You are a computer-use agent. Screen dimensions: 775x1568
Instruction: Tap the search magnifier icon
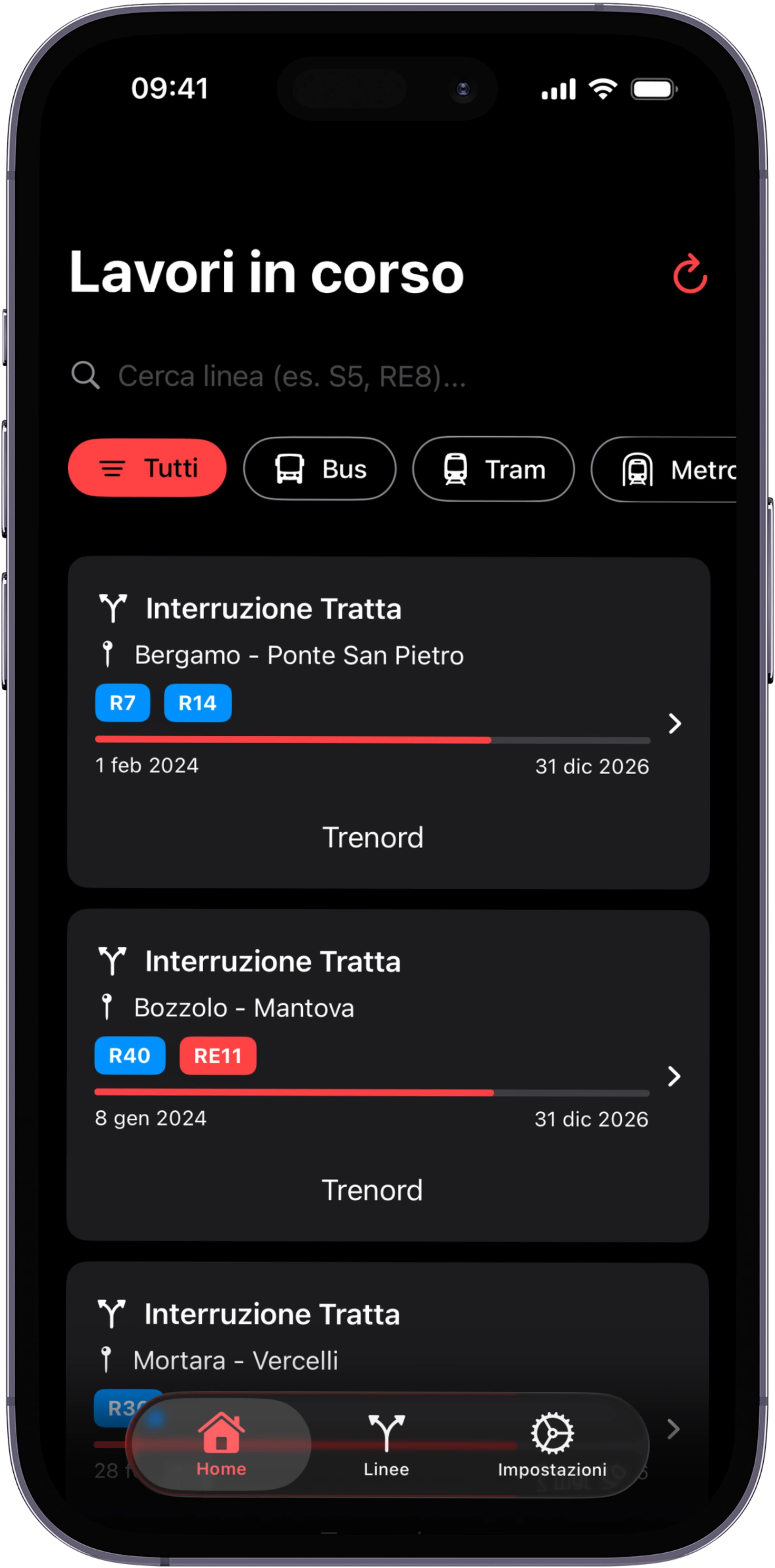click(86, 376)
